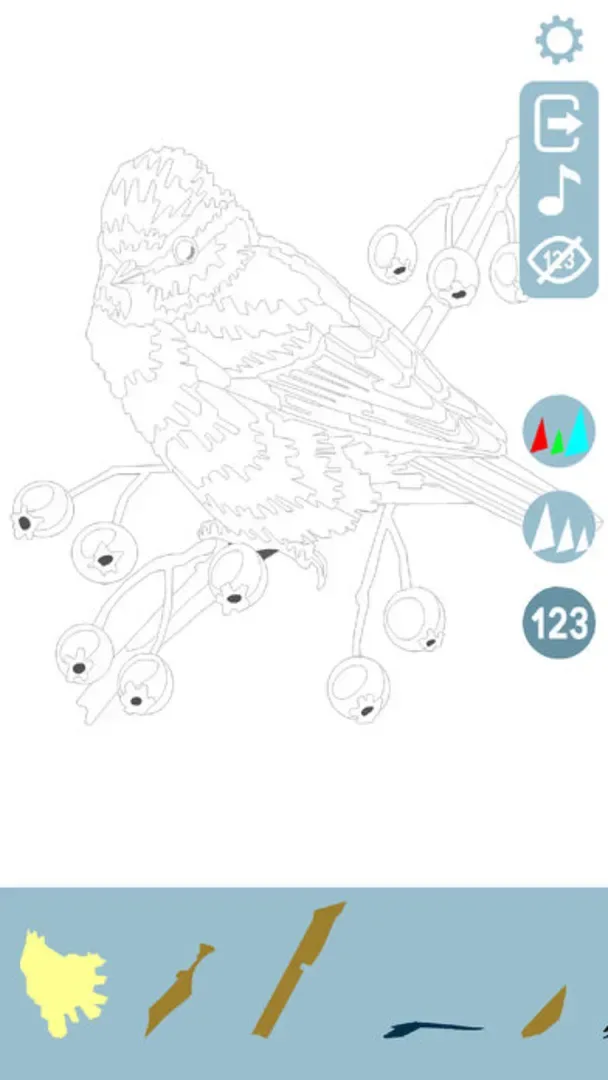Select the white spikes mode button
This screenshot has height=1080, width=608.
click(x=559, y=528)
